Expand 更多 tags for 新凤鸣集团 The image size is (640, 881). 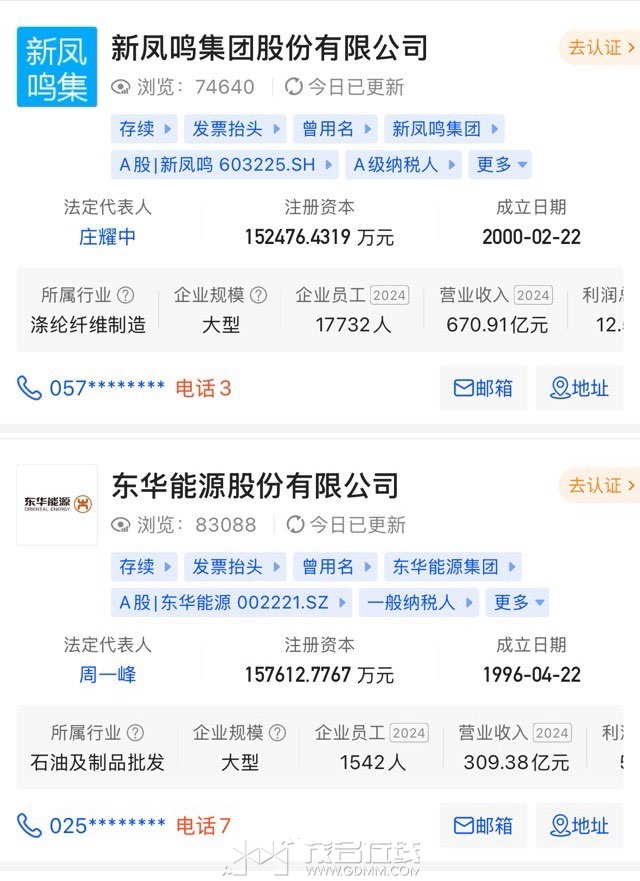coord(499,164)
